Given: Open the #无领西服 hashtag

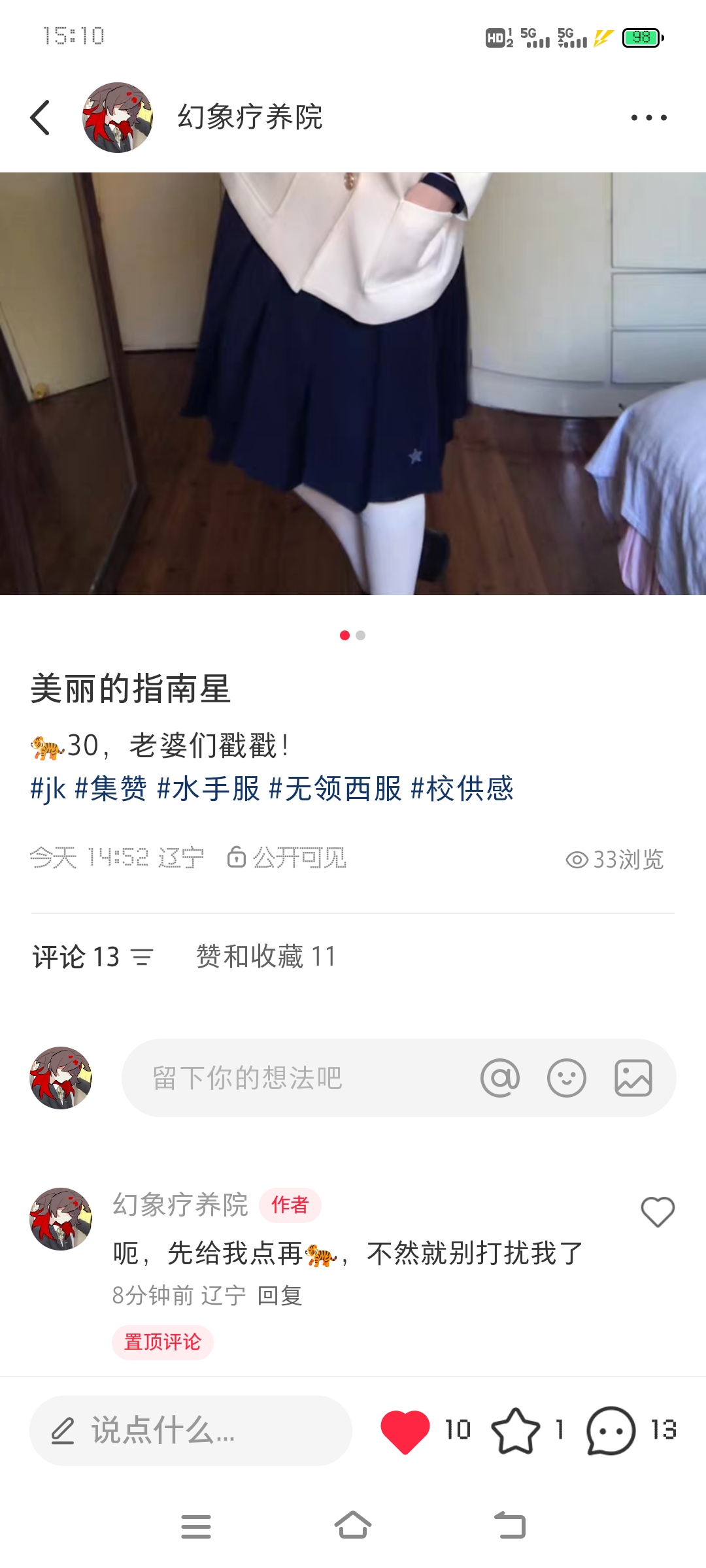Looking at the screenshot, I should coord(335,789).
